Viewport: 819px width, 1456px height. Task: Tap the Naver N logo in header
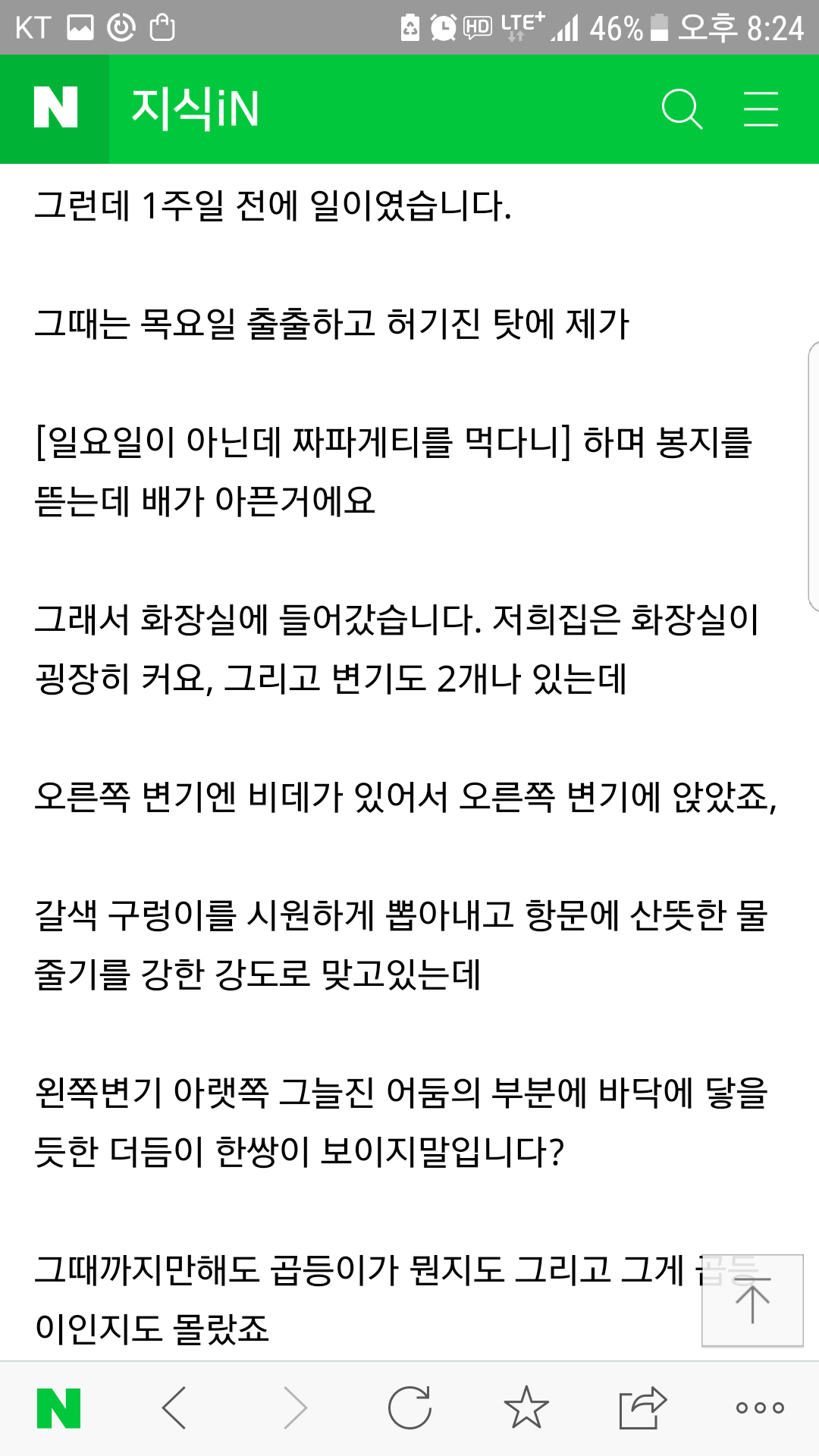coord(55,108)
